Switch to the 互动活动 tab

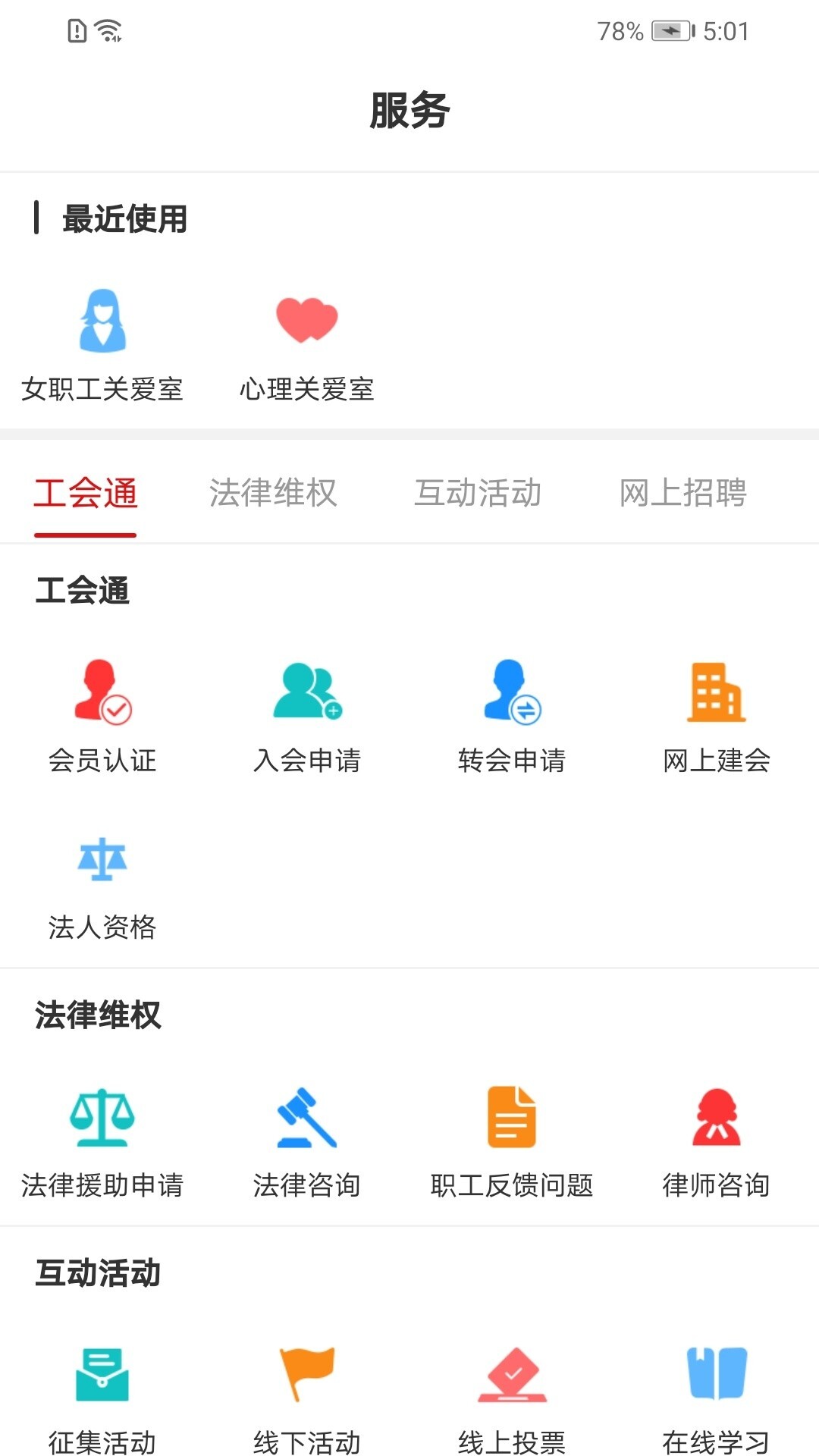coord(479,494)
